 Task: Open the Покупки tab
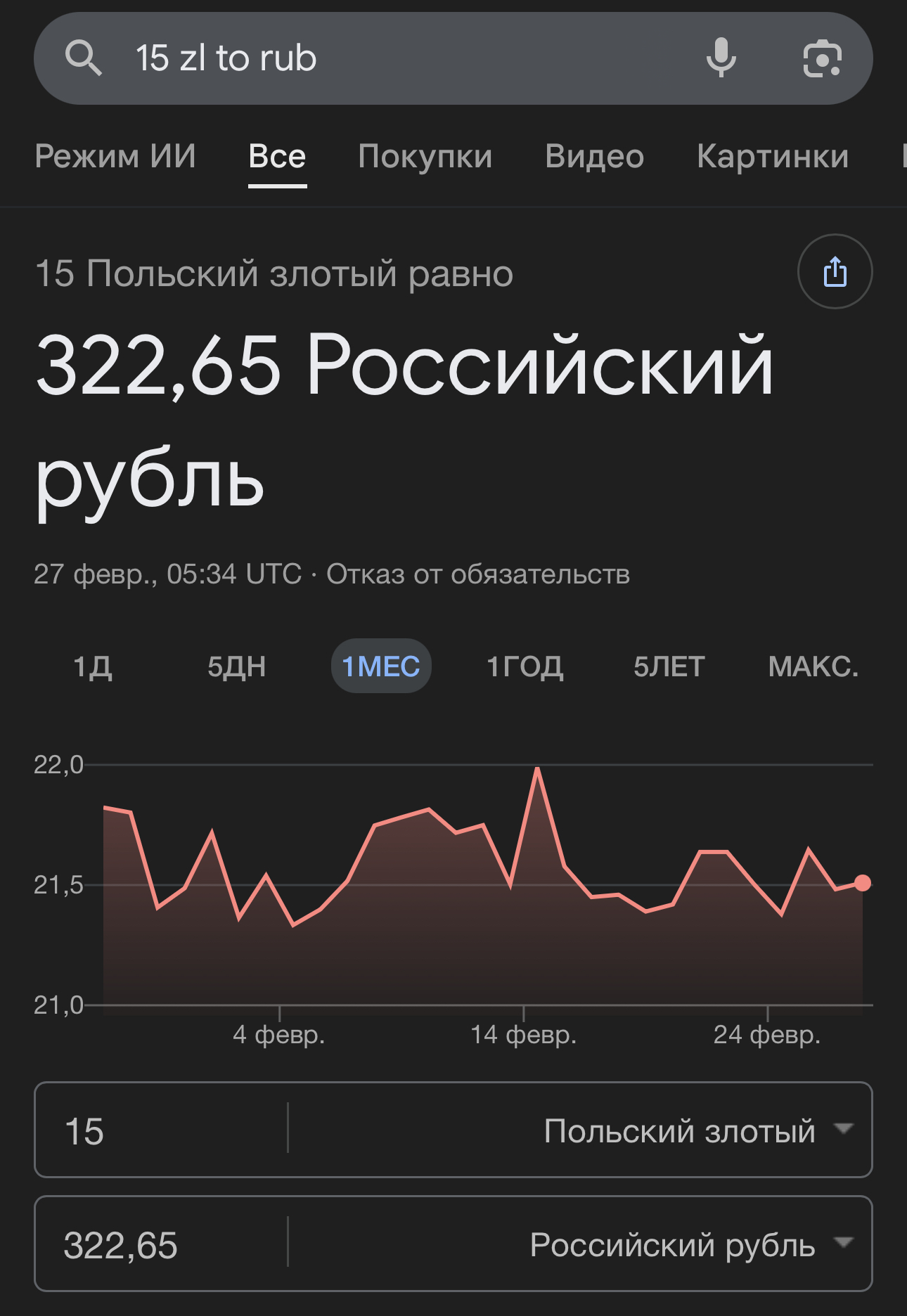click(425, 156)
